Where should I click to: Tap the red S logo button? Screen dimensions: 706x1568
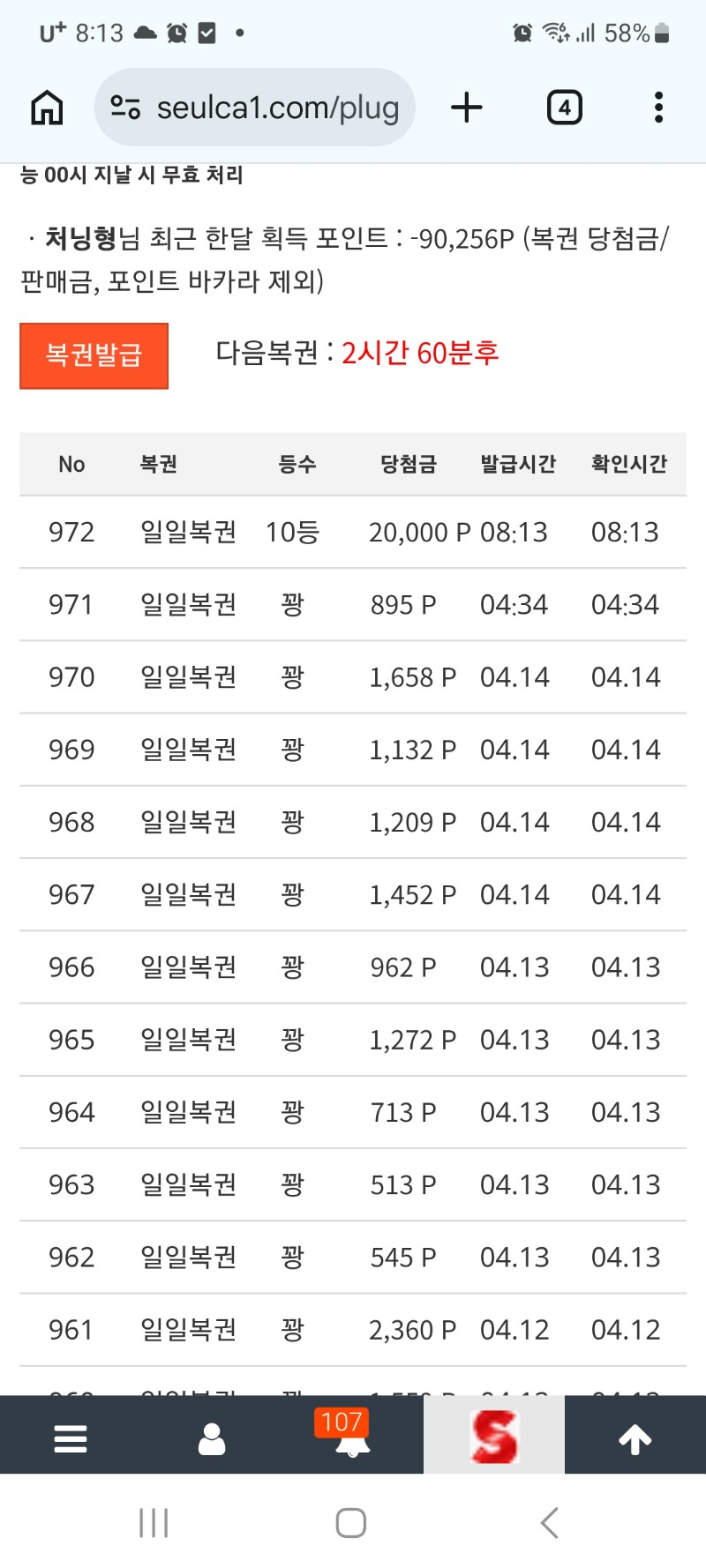click(494, 1436)
